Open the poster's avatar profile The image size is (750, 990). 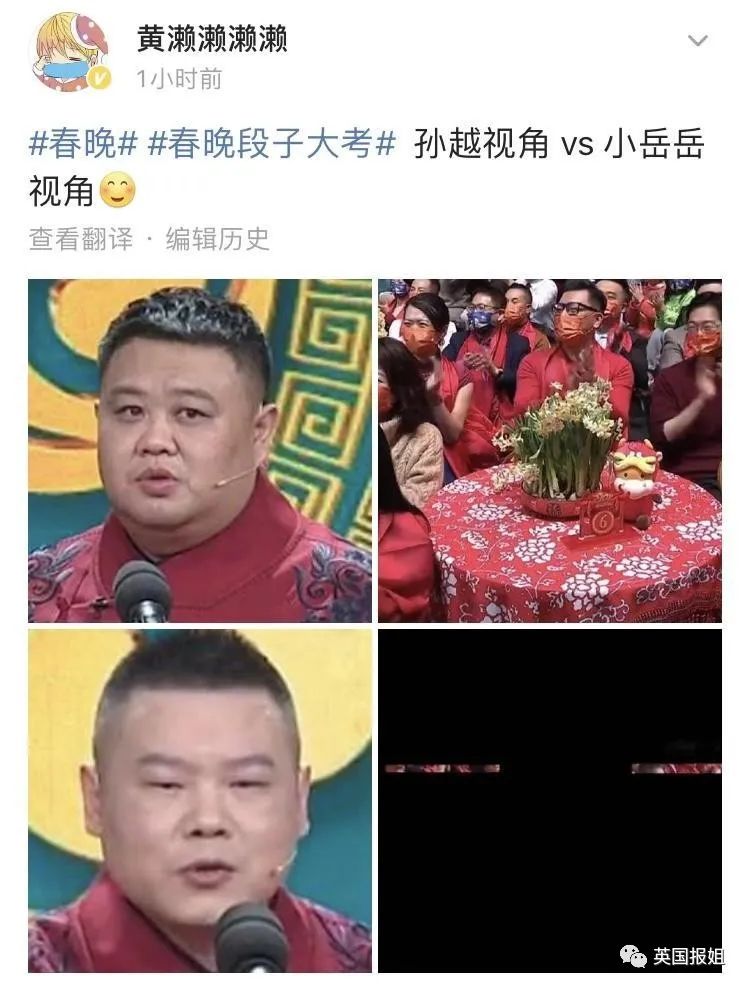pos(70,53)
